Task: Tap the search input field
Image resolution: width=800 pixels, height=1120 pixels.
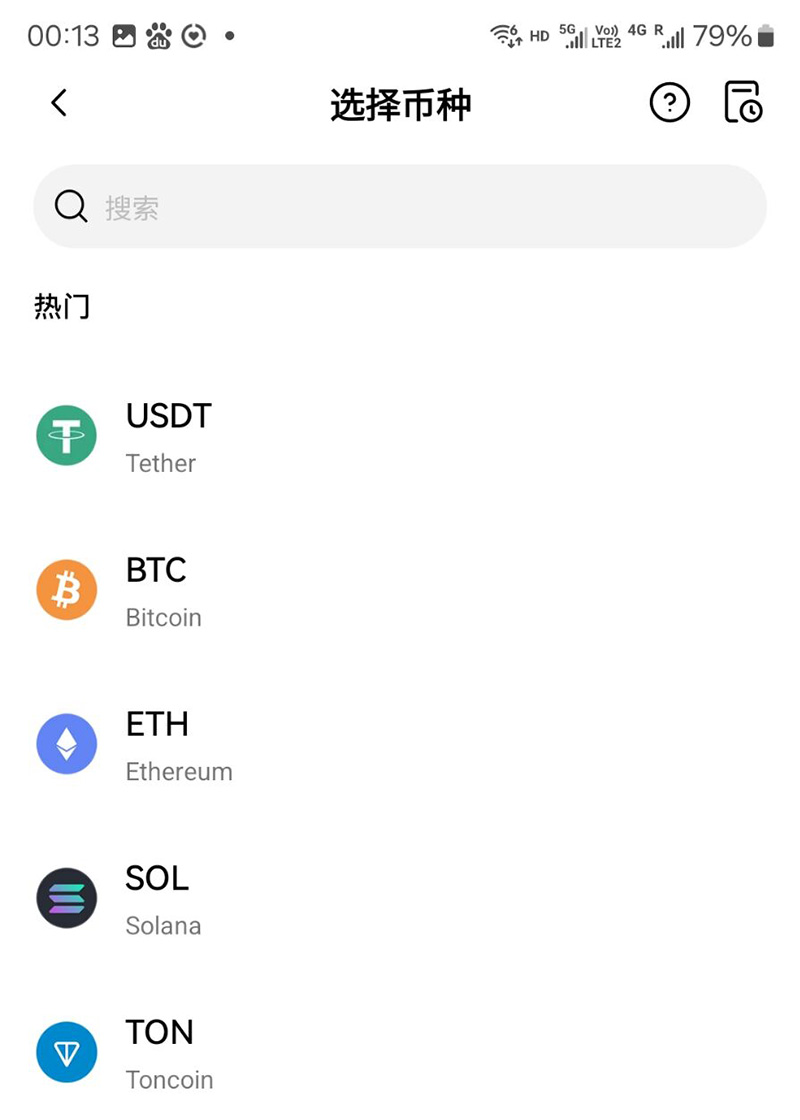Action: [400, 206]
